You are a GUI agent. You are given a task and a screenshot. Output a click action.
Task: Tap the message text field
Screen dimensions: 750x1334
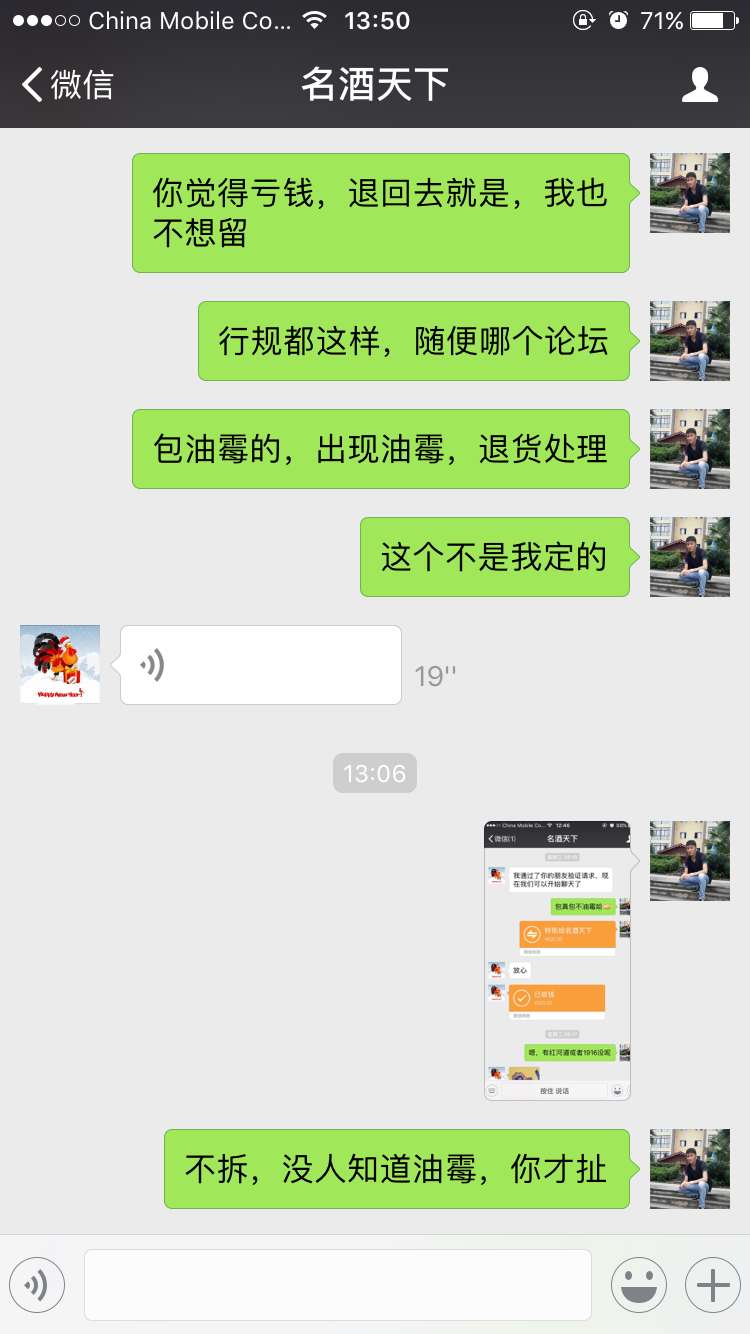point(337,1284)
